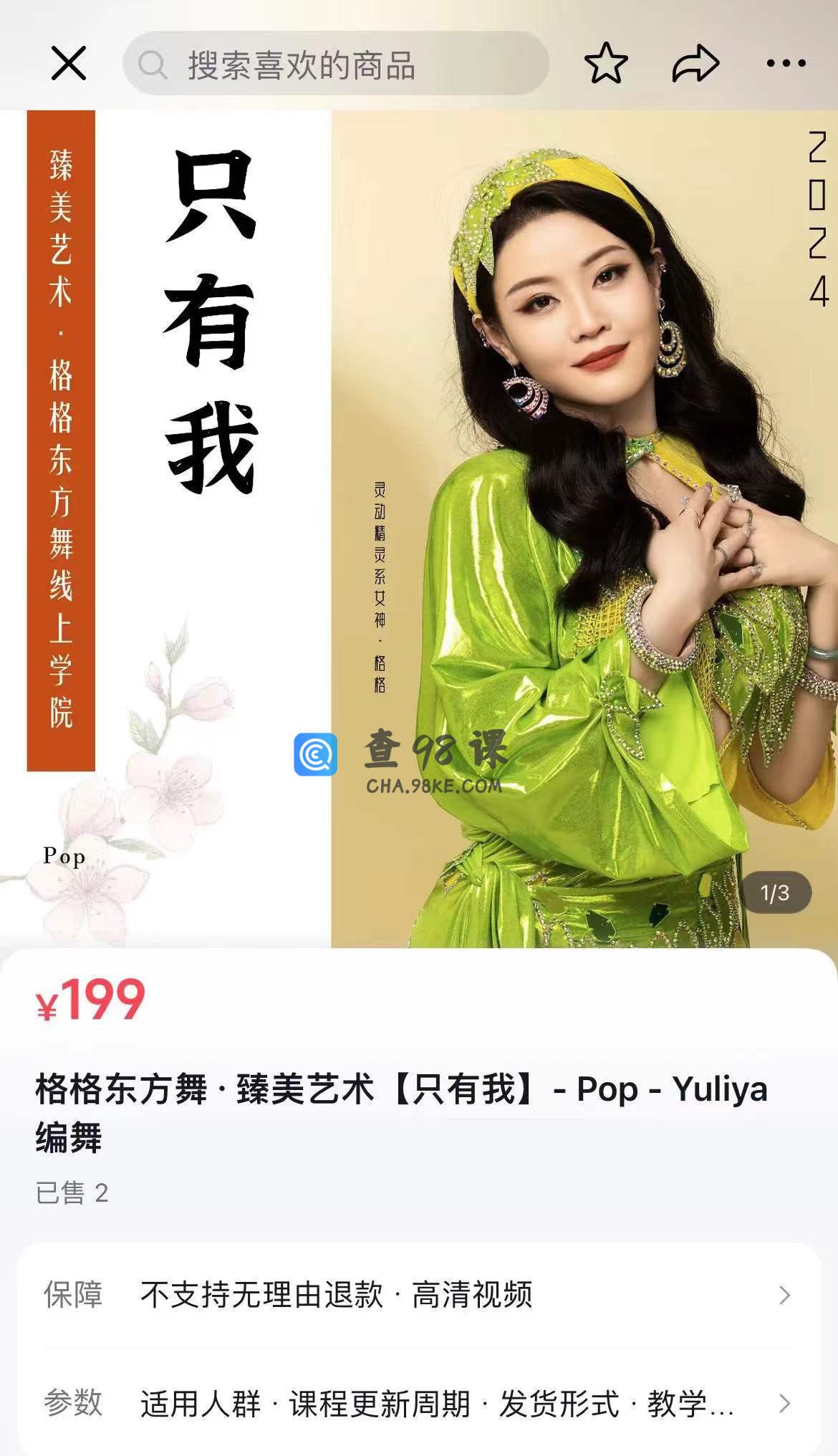Expand the 参数 parameters row
Screen dimensions: 838x1456
coord(419,1403)
